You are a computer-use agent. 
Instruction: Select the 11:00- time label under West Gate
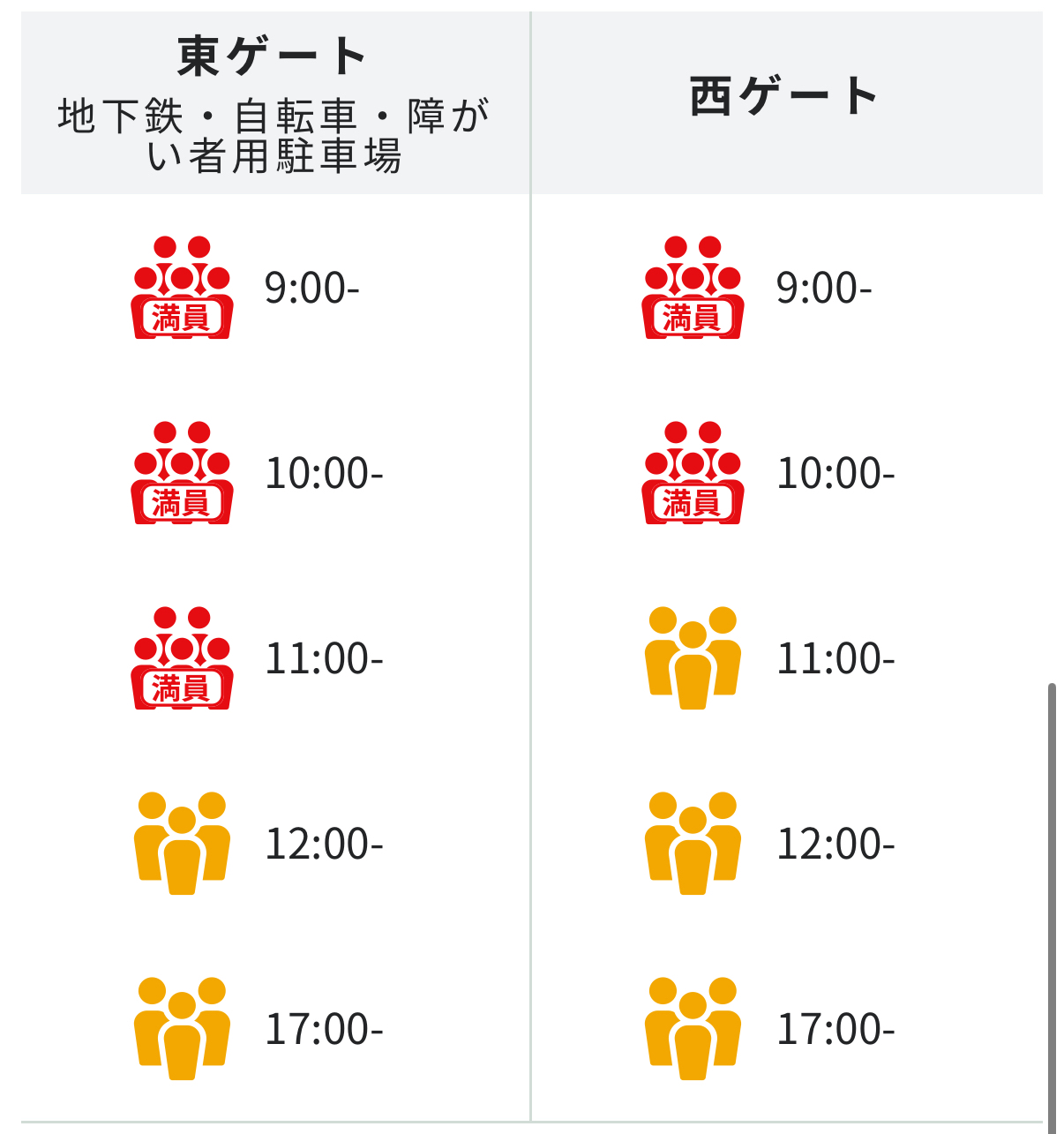coord(836,657)
